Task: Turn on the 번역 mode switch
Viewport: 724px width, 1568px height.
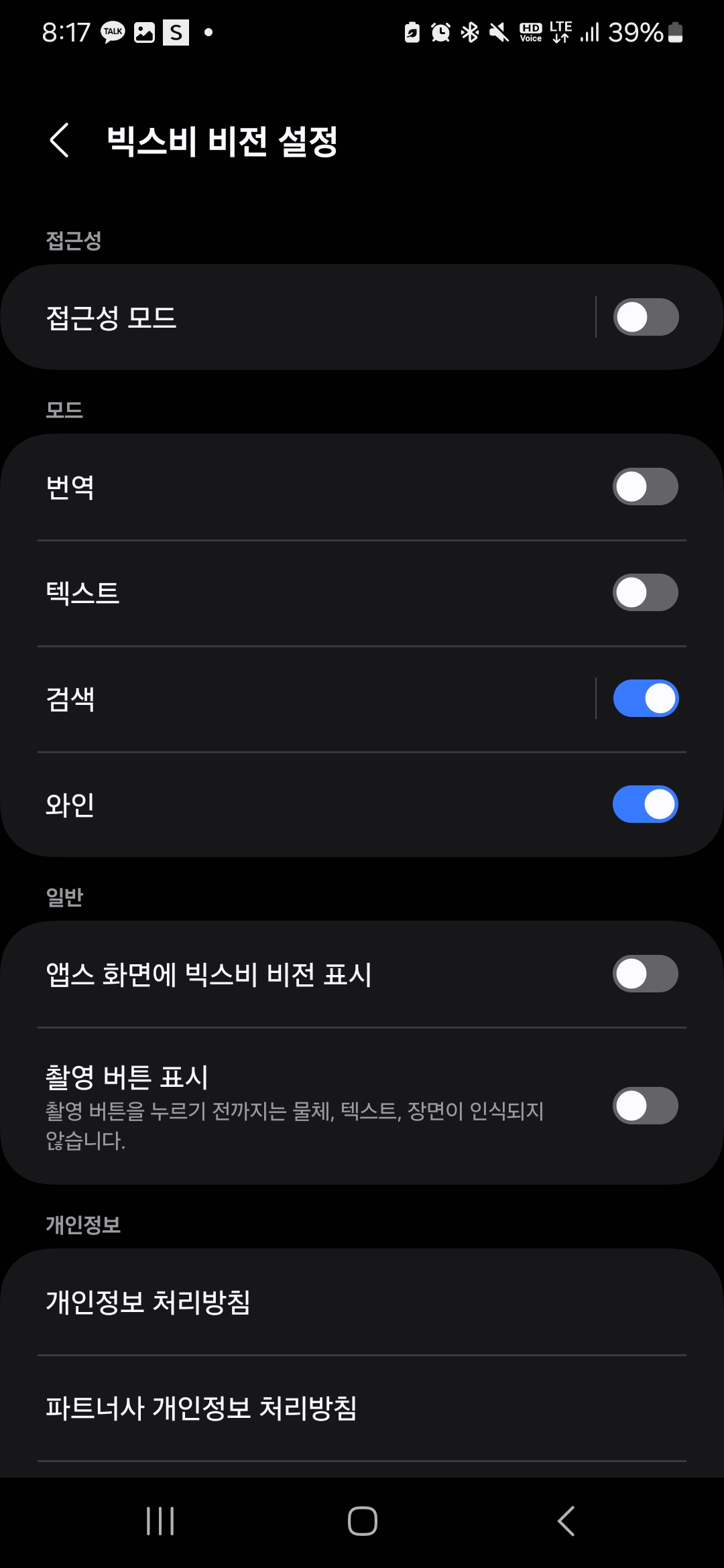Action: pos(645,487)
